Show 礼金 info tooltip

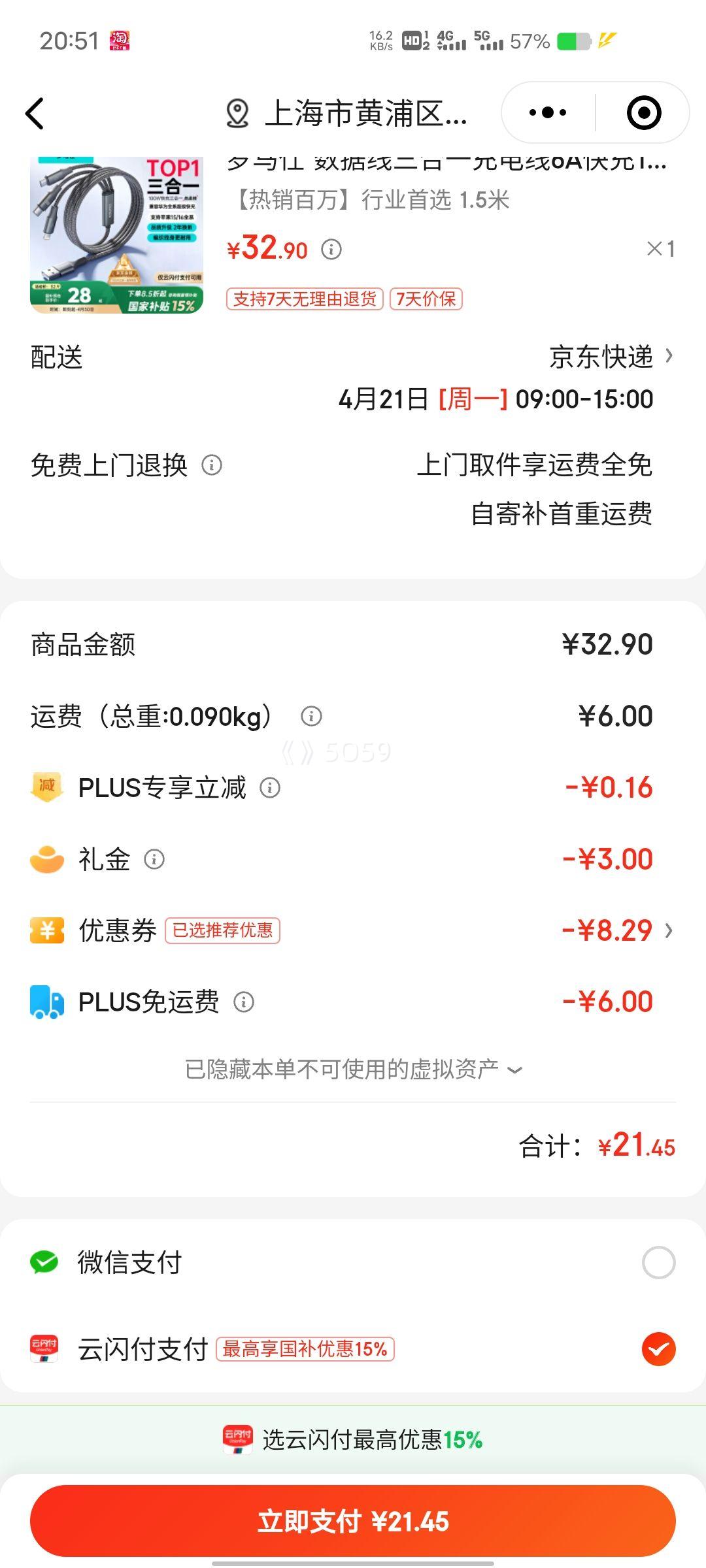point(154,859)
